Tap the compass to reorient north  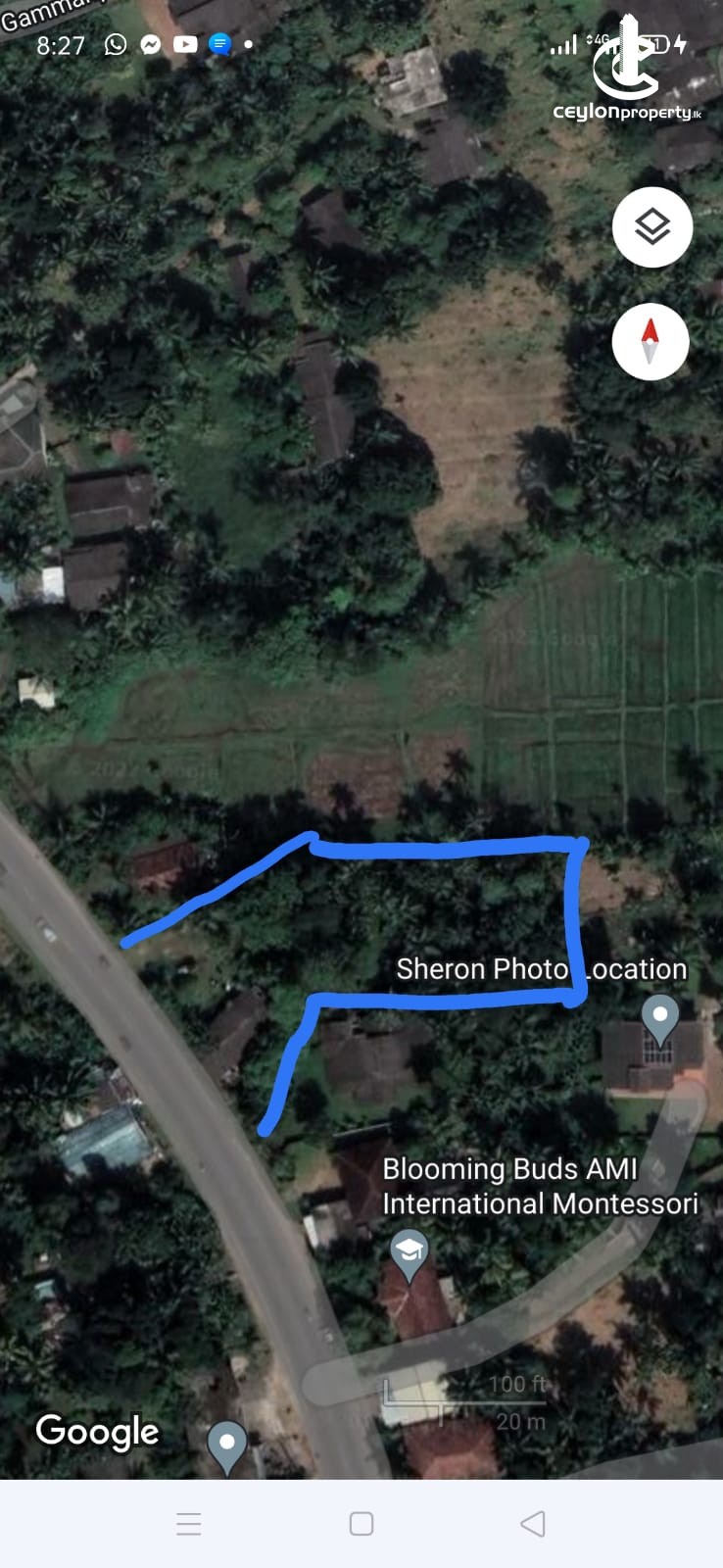pyautogui.click(x=651, y=341)
